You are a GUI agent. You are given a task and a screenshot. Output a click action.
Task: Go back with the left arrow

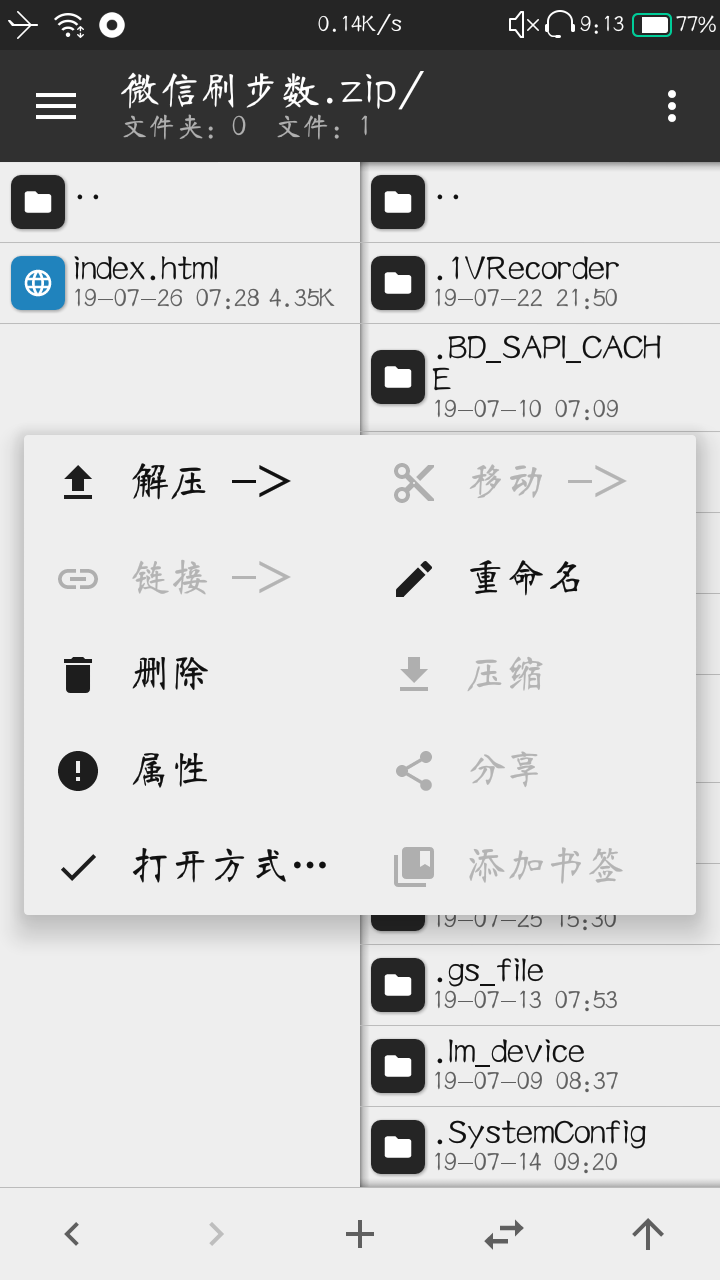pos(72,1234)
